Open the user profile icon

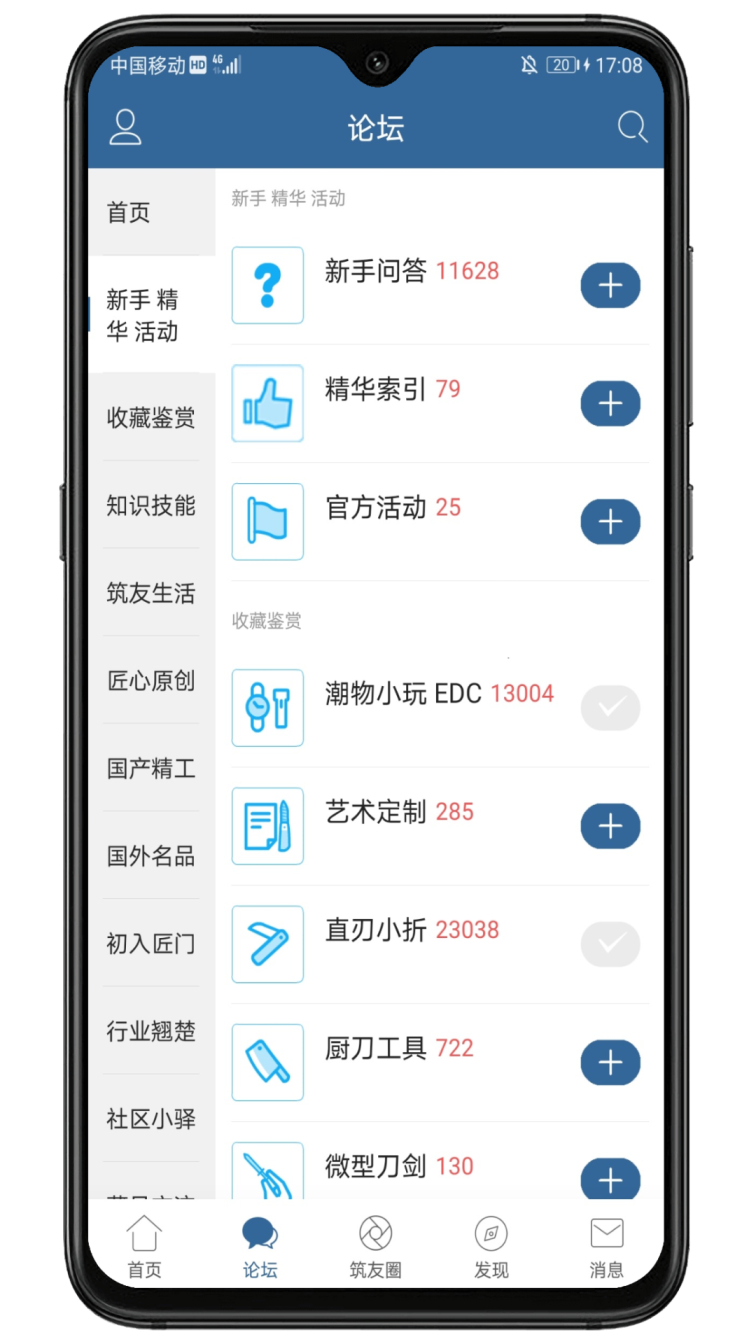coord(125,128)
